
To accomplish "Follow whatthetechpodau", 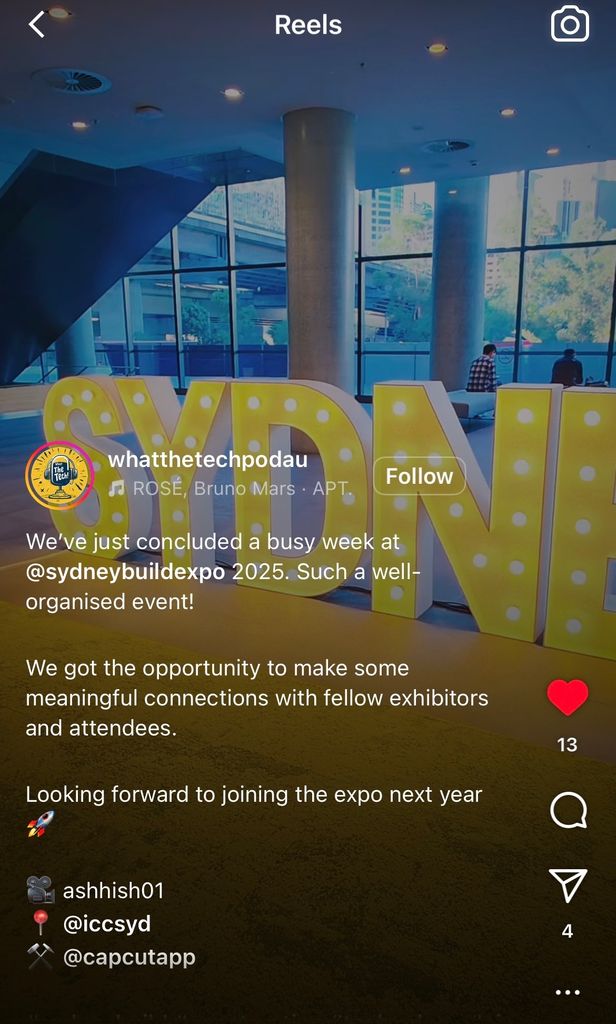I will point(419,476).
